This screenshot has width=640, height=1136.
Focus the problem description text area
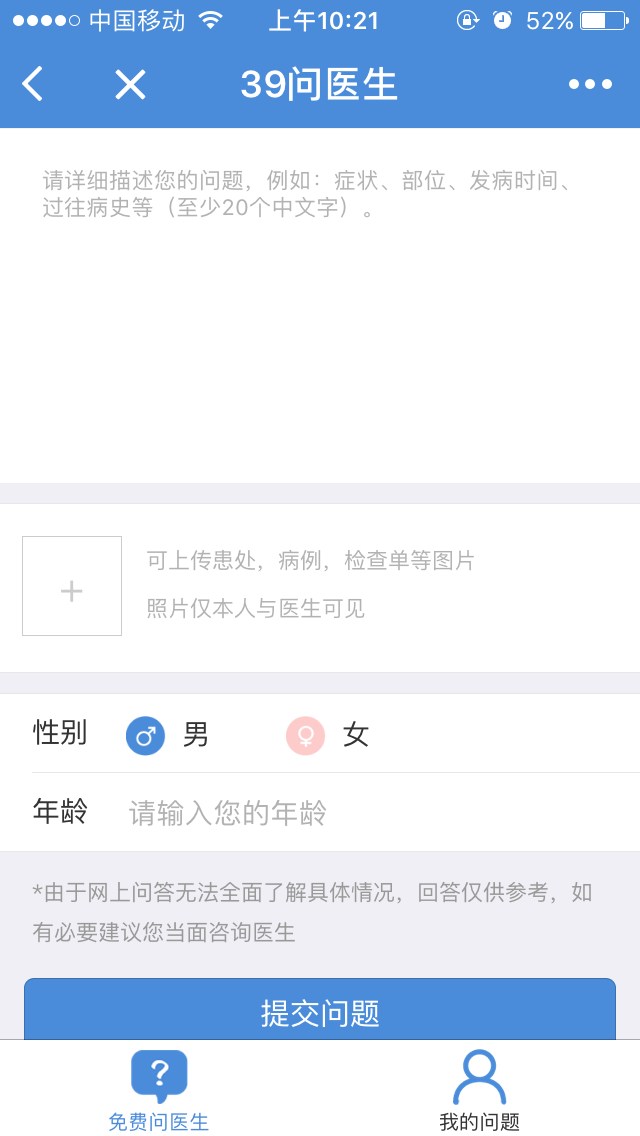click(x=320, y=300)
